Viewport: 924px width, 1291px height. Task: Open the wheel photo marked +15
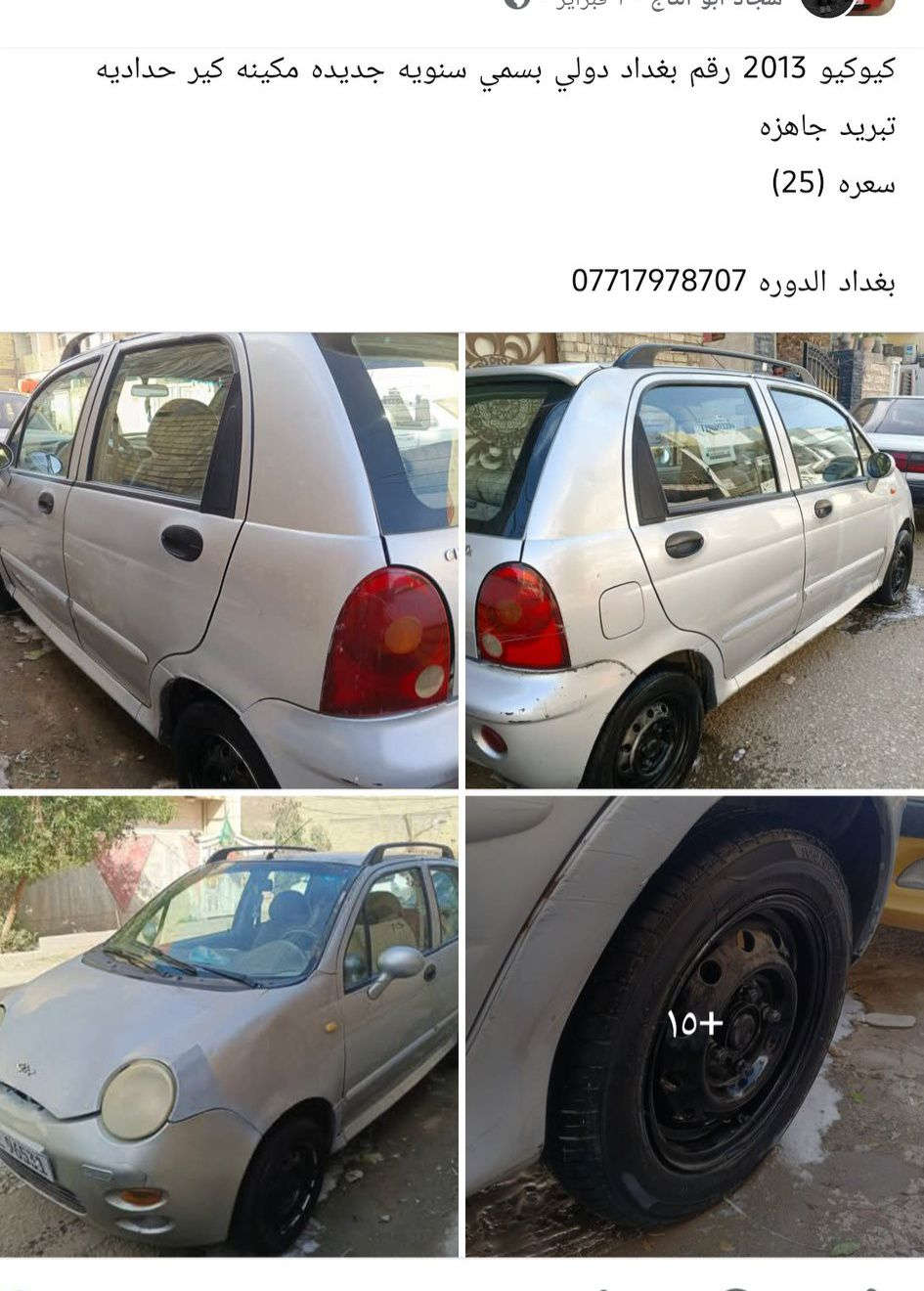[x=694, y=1025]
